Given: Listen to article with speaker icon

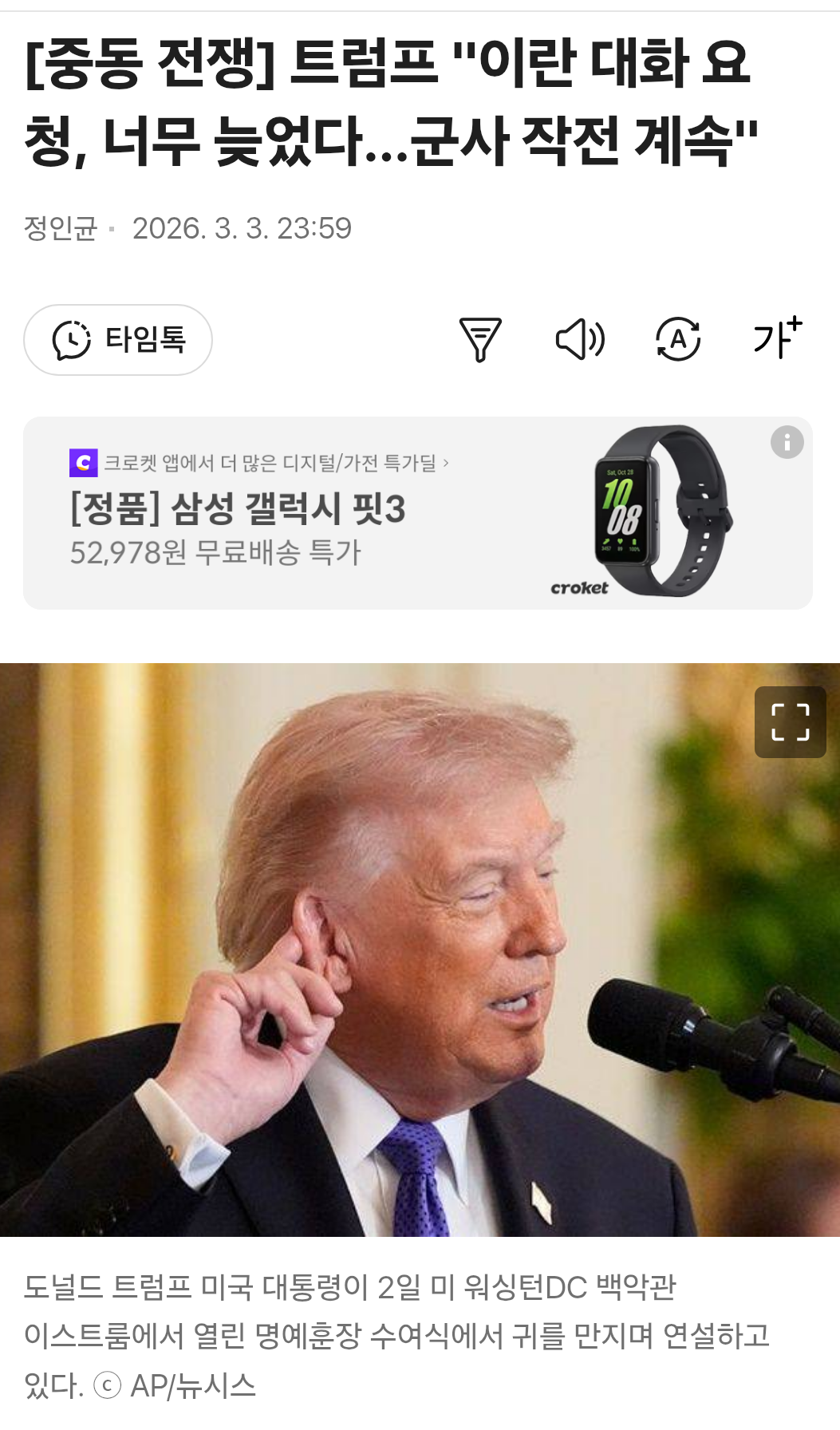Looking at the screenshot, I should pos(580,340).
